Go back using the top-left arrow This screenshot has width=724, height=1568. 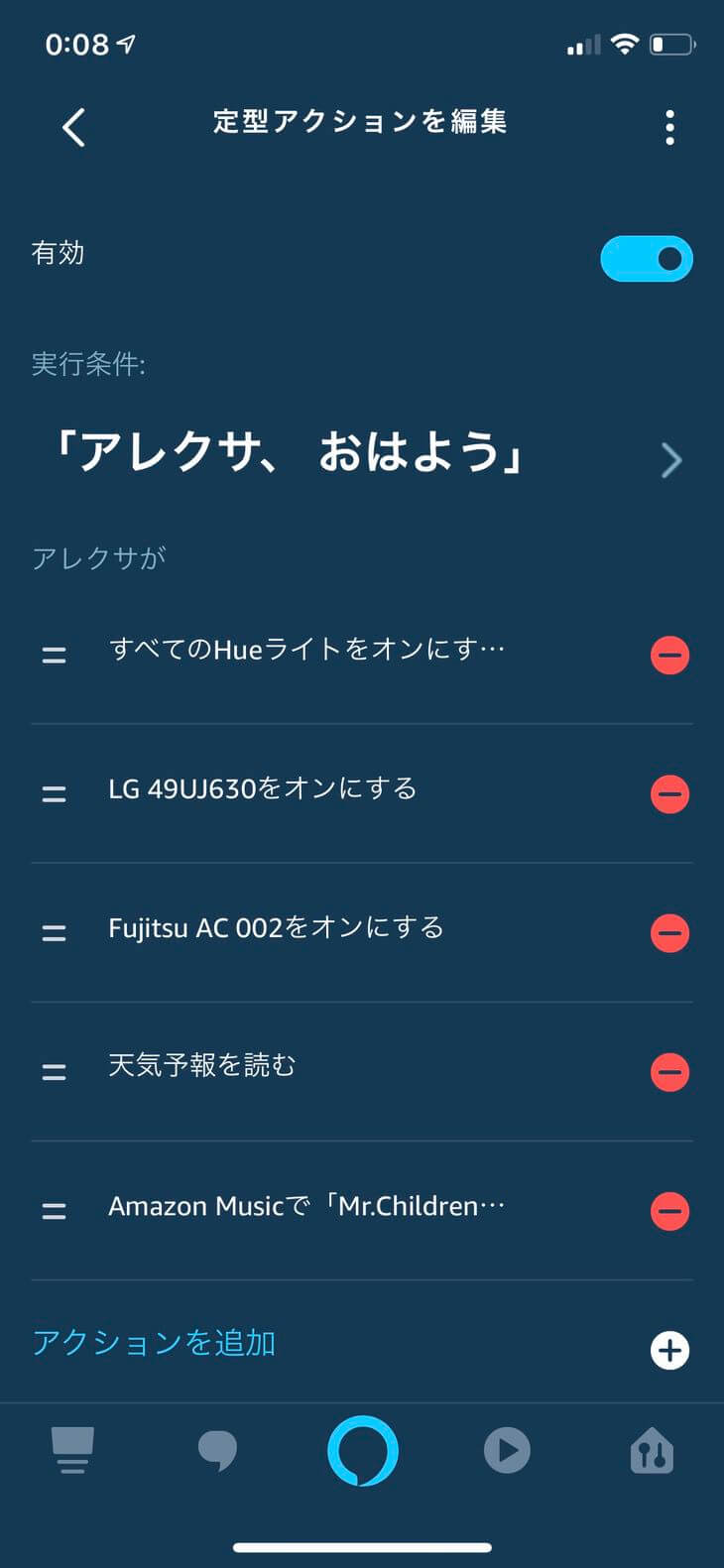pos(73,127)
